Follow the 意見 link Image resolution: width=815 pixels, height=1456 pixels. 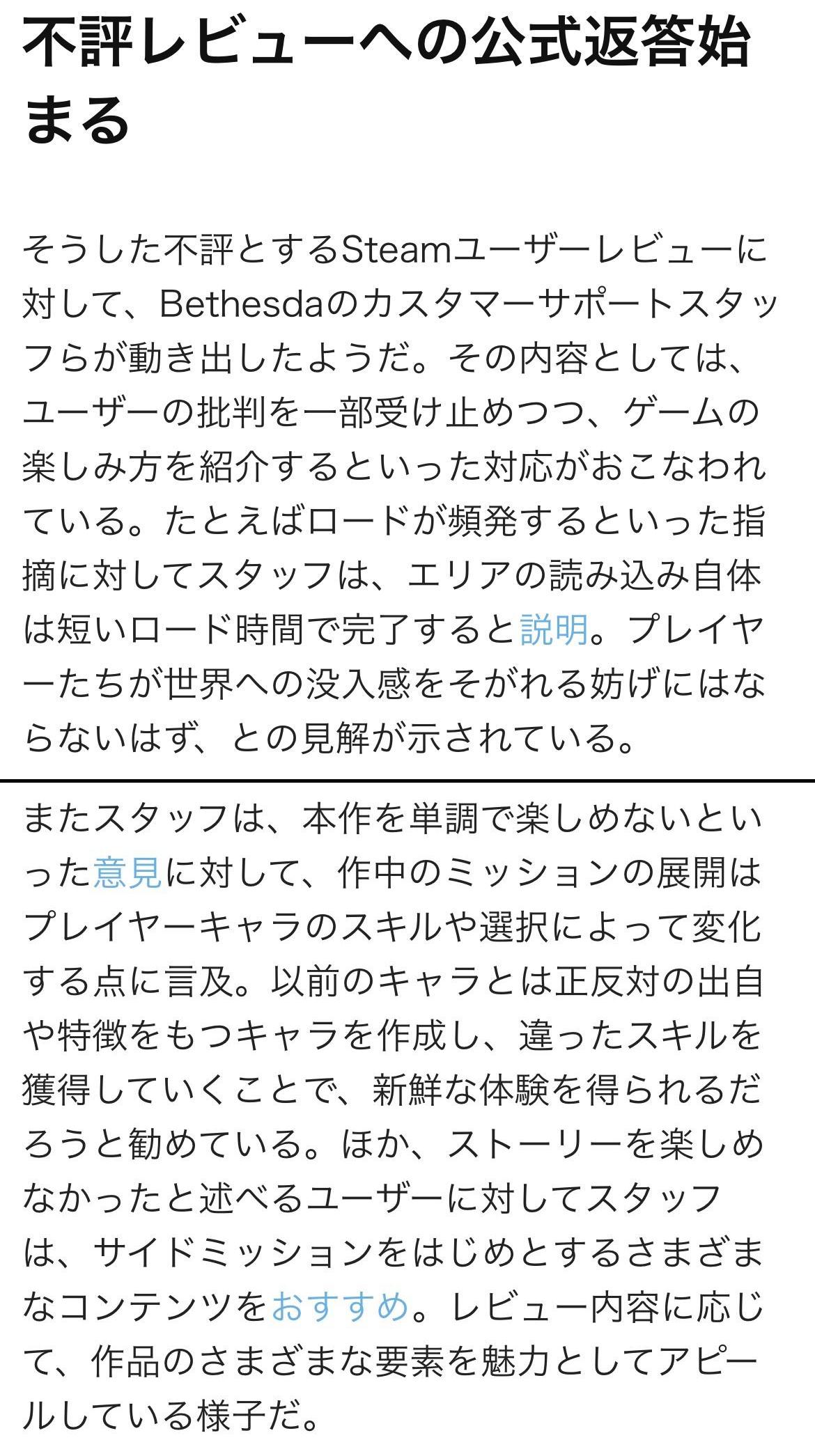pyautogui.click(x=128, y=873)
